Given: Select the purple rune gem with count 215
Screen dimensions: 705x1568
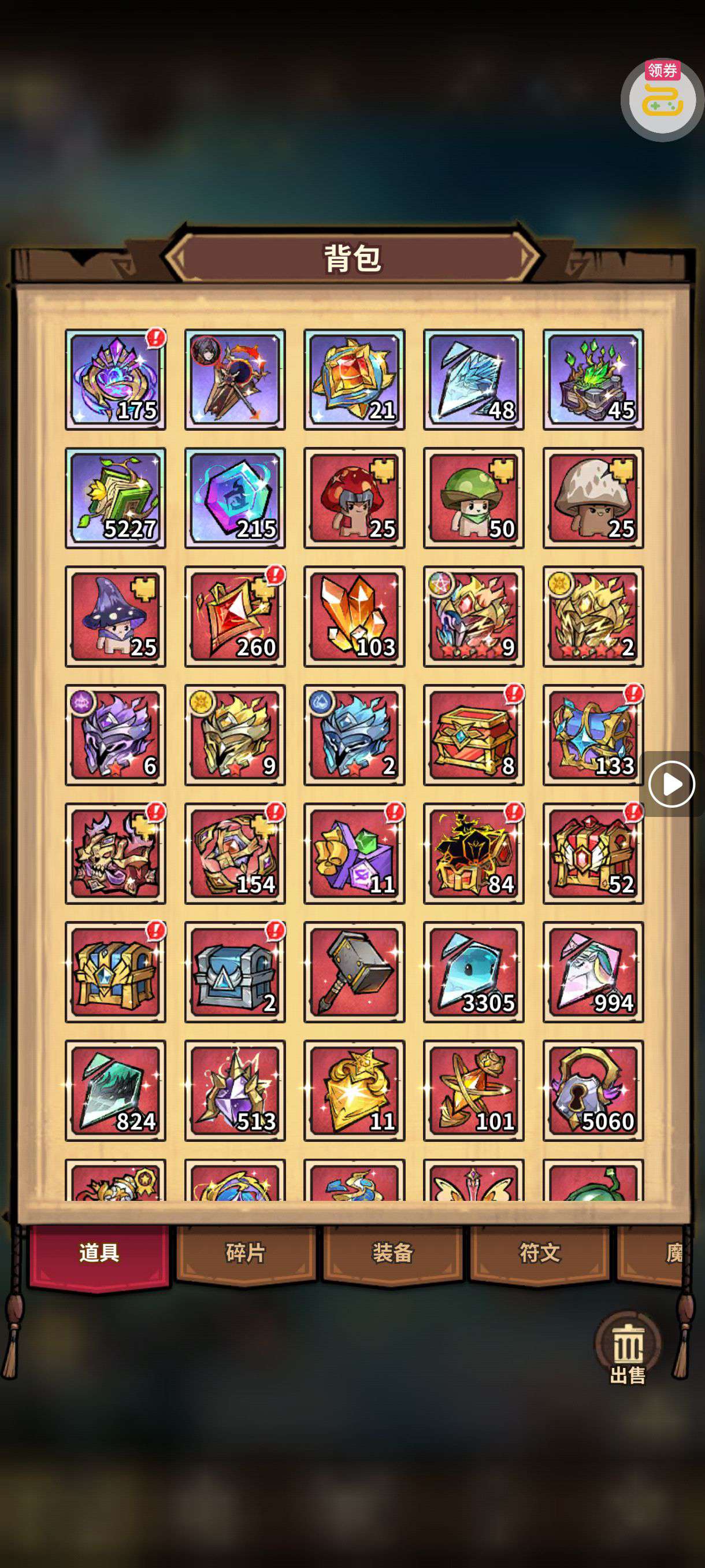Looking at the screenshot, I should [235, 498].
